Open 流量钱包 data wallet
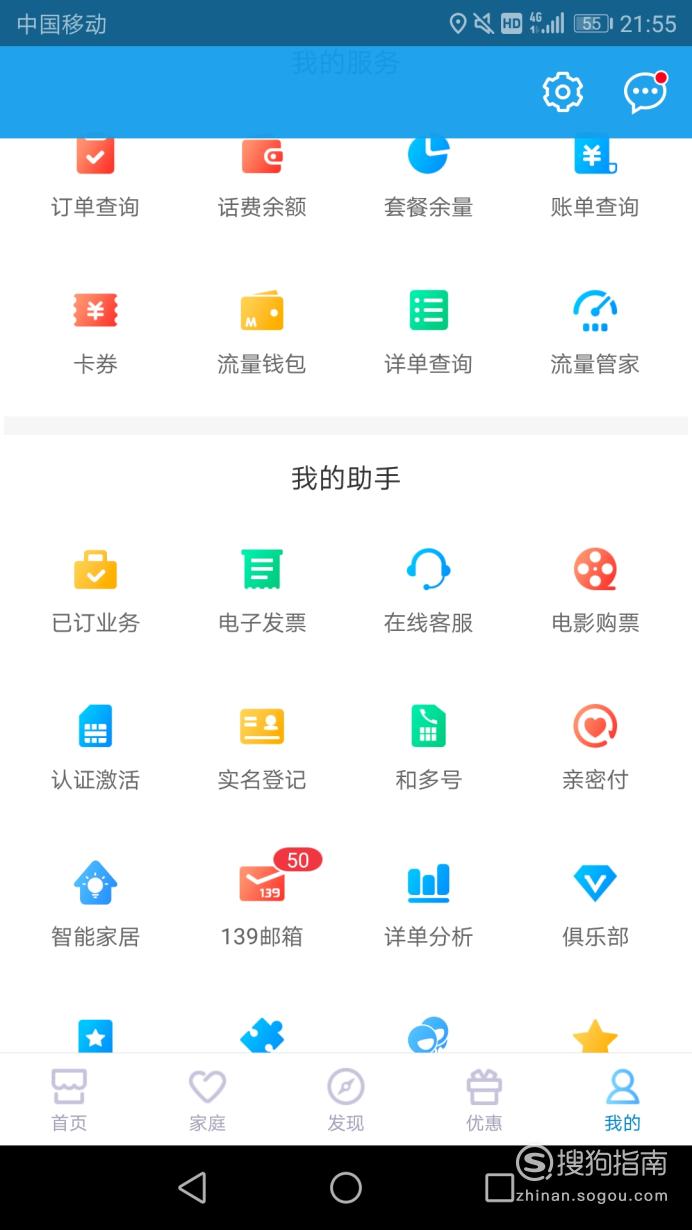 262,333
